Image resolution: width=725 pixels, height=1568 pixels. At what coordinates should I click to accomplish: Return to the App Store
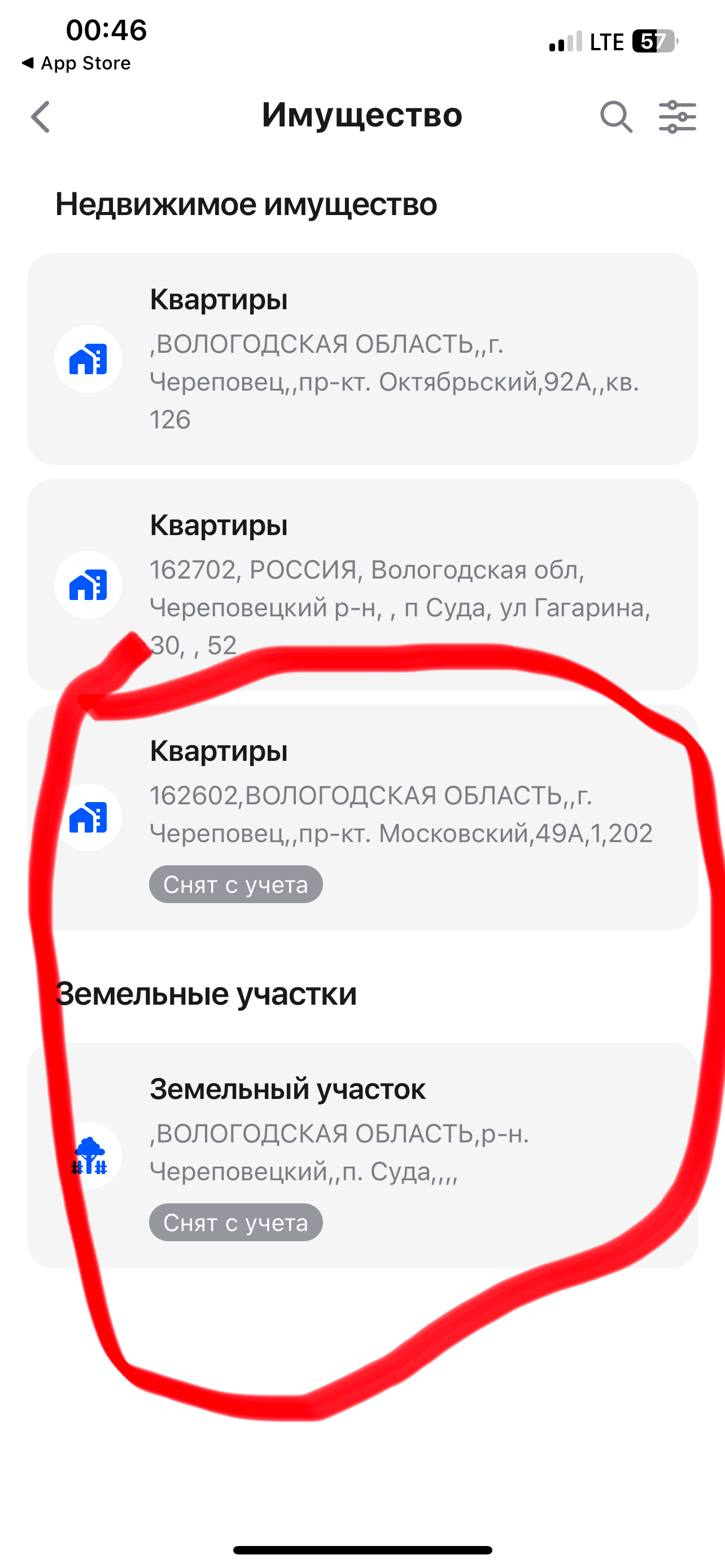pos(76,63)
